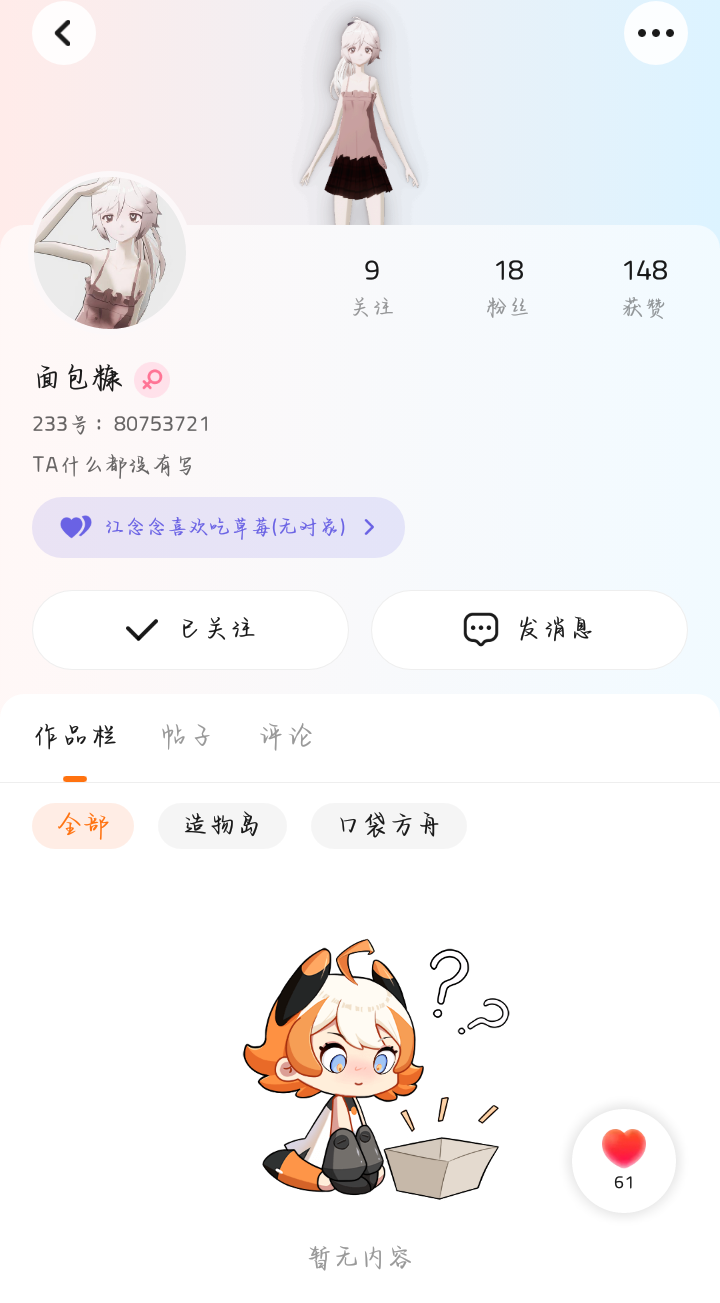This screenshot has width=720, height=1303.
Task: Switch to the 帖子 tab
Action: click(x=187, y=737)
